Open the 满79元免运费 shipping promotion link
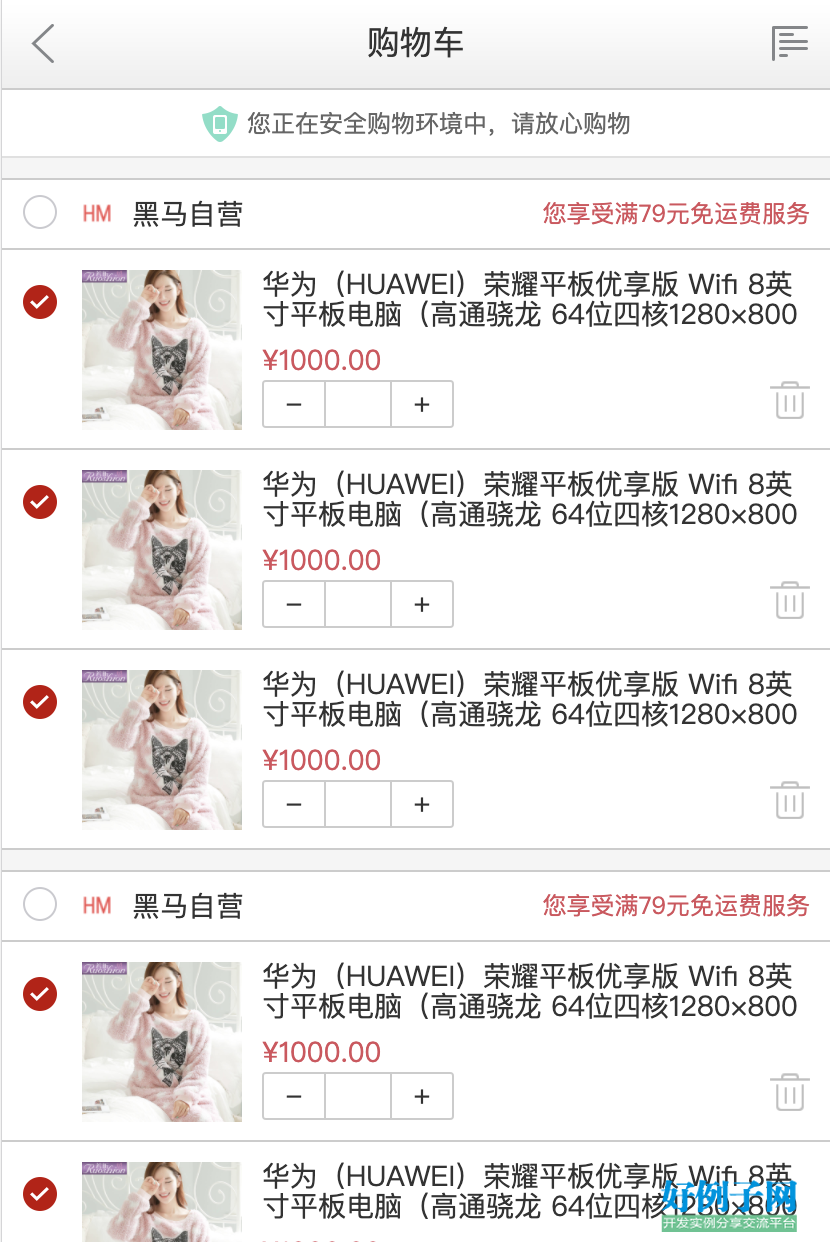Screen dimensions: 830x1242 click(675, 213)
